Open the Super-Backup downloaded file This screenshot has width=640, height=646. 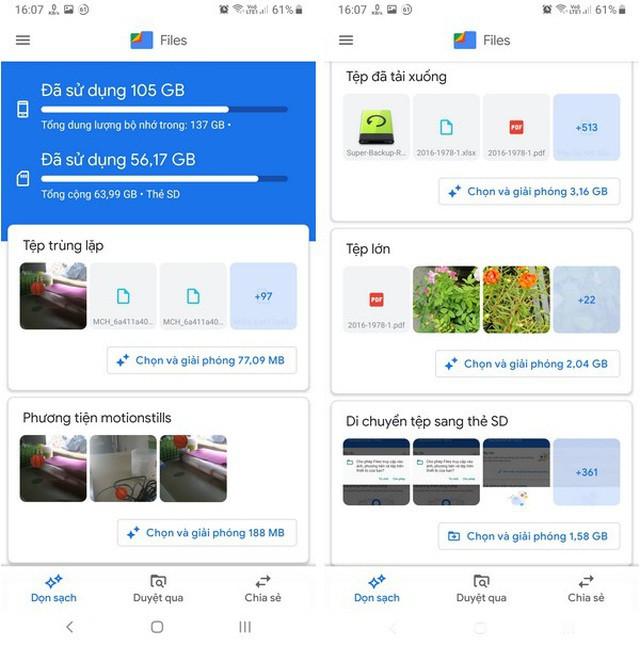pyautogui.click(x=376, y=127)
